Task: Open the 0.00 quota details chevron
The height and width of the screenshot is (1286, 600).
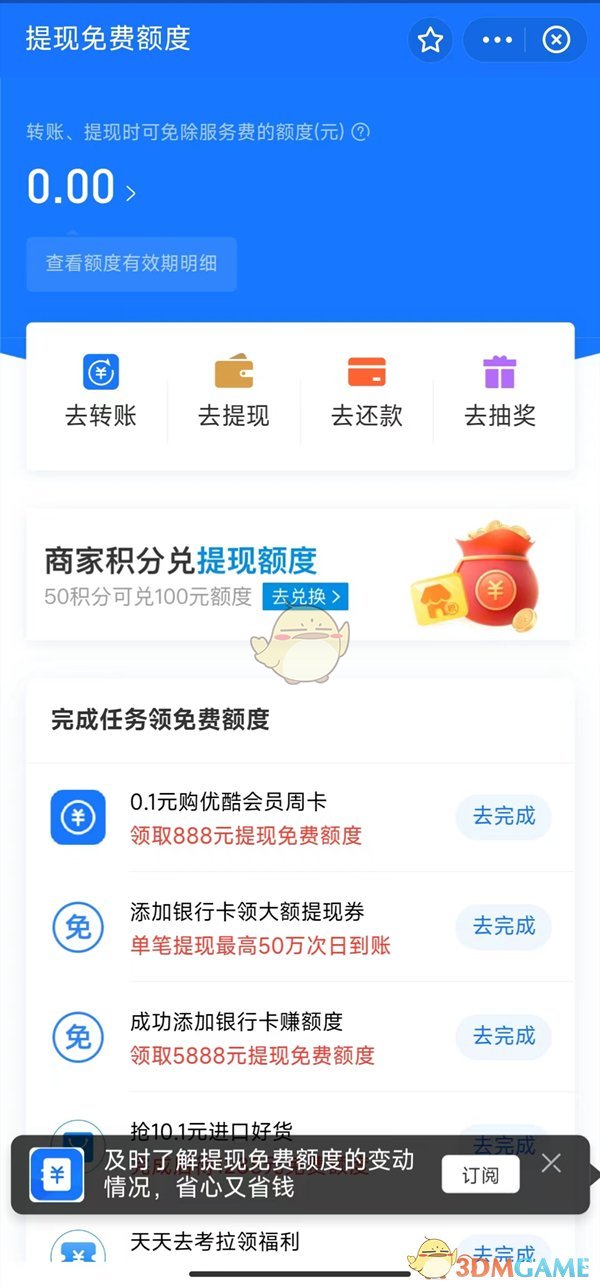Action: pos(131,193)
